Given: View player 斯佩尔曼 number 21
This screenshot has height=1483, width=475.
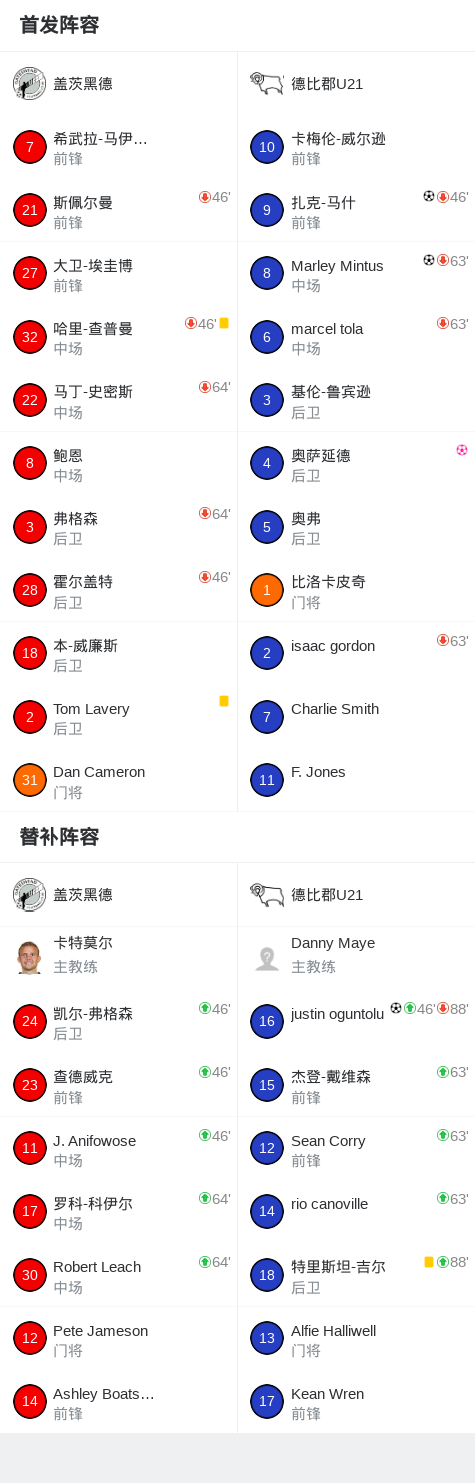Looking at the screenshot, I should point(118,211).
